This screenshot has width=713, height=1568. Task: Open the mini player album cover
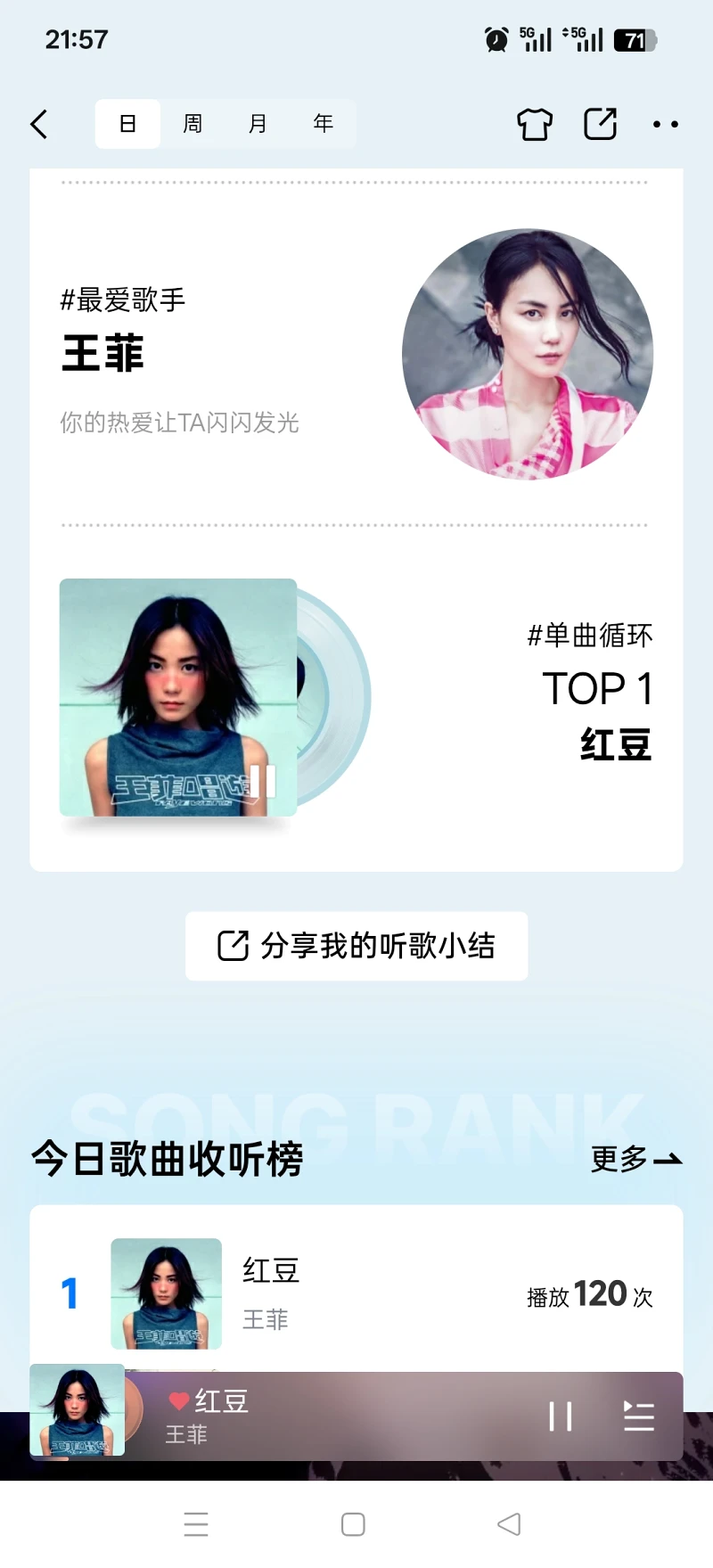point(78,1410)
